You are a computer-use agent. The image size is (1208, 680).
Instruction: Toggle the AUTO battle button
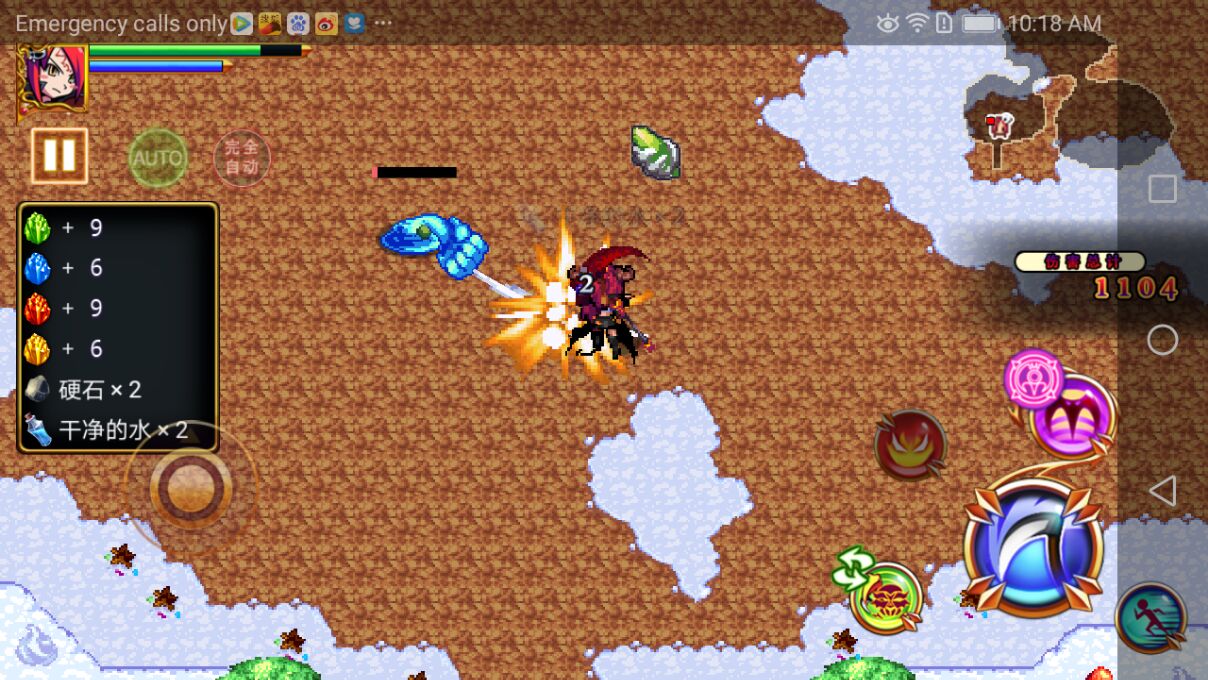(x=158, y=158)
